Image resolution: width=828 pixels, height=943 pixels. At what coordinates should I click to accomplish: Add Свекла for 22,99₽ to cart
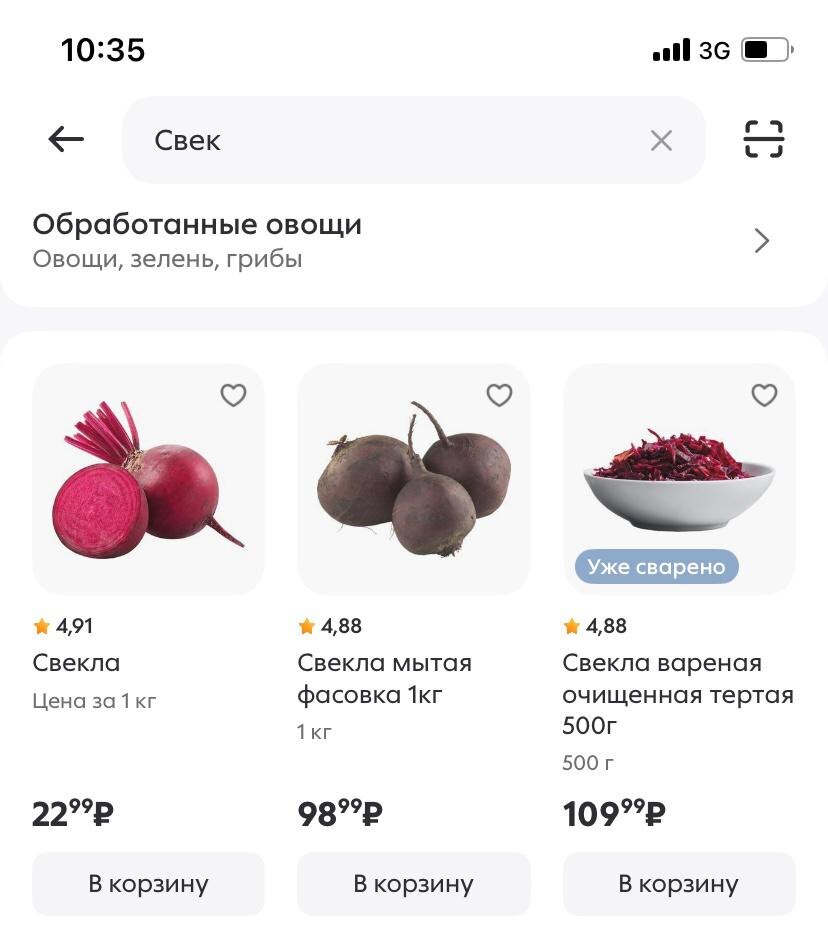(x=148, y=883)
